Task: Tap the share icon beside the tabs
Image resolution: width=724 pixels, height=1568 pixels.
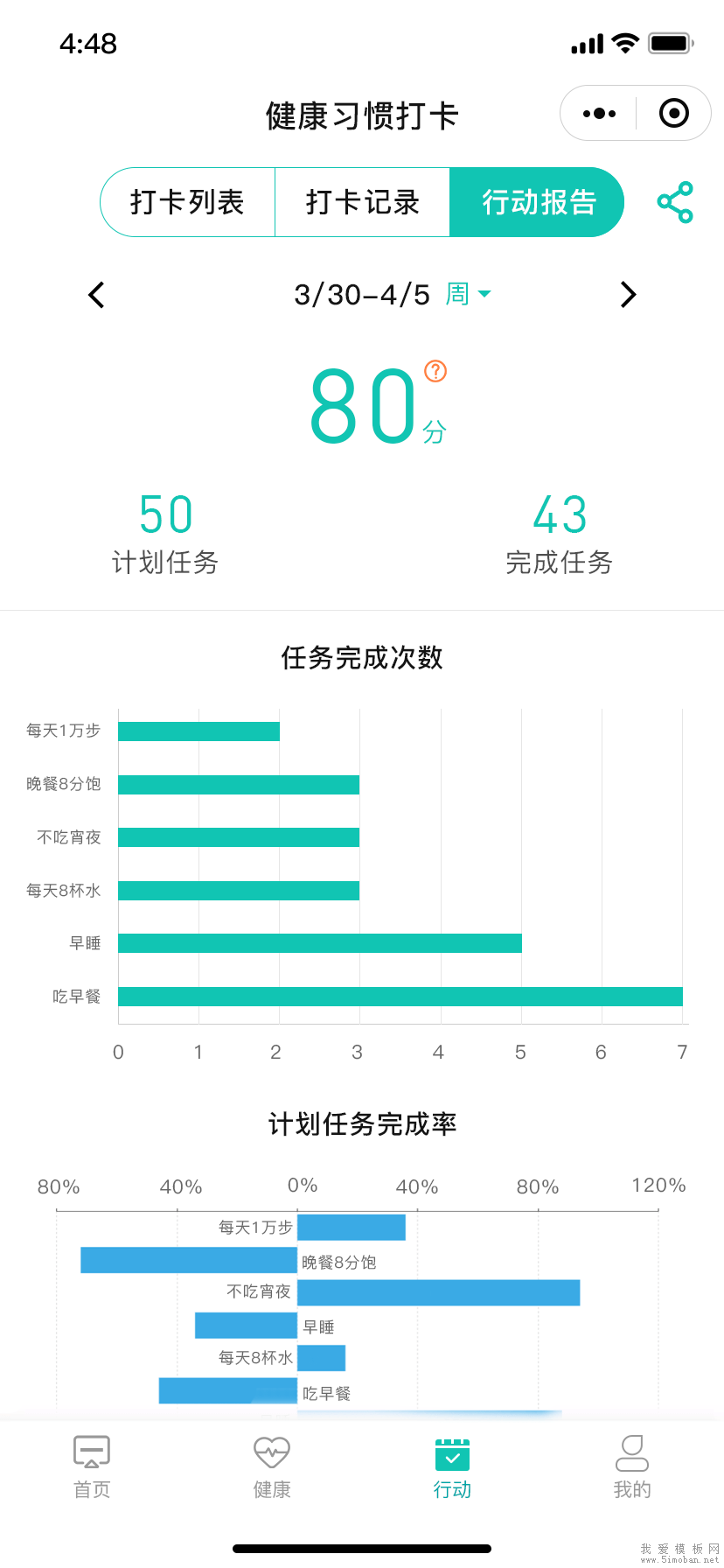Action: coord(674,202)
